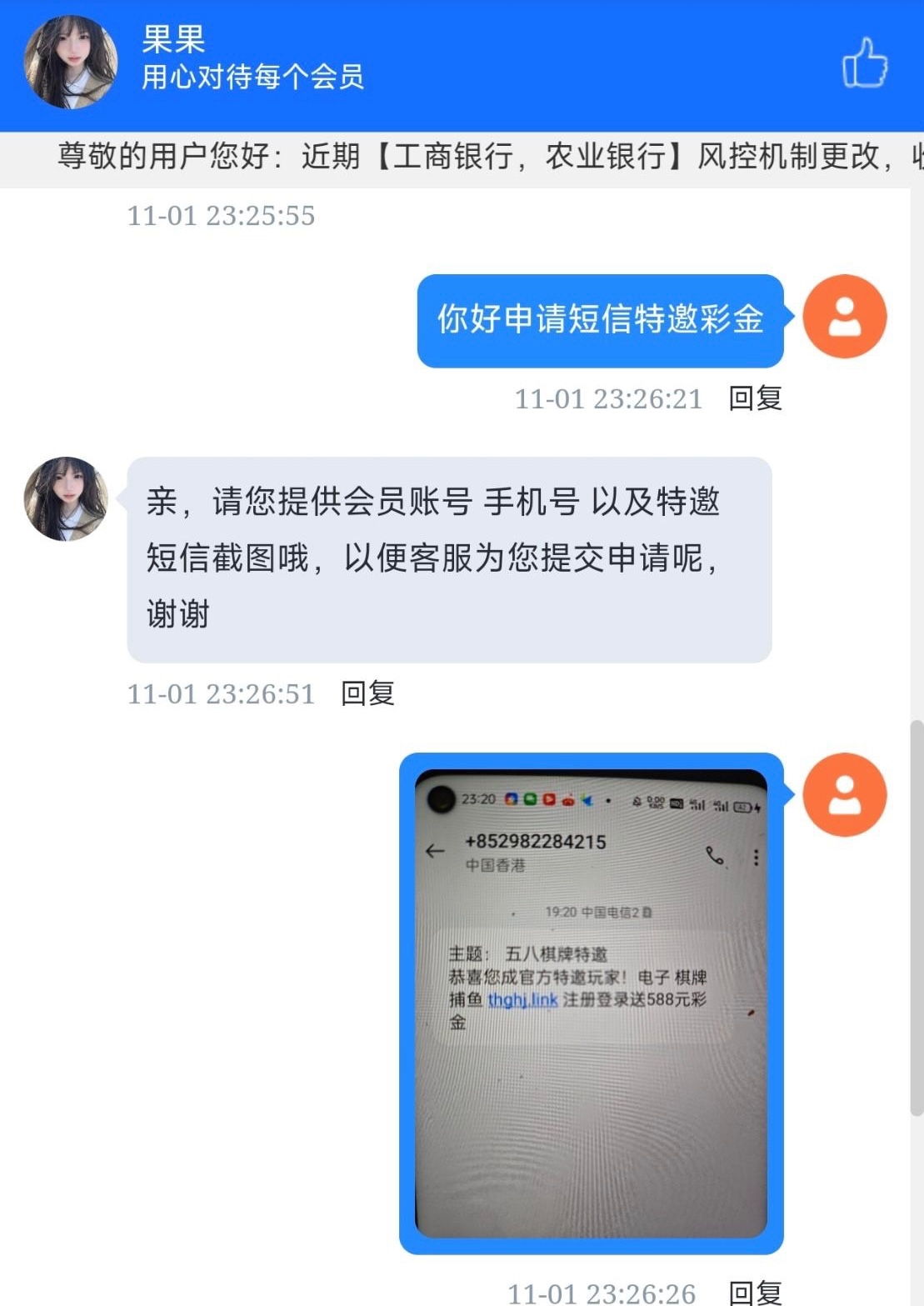Image resolution: width=924 pixels, height=1306 pixels.
Task: Open the sent SMS screenshot image
Action: (591, 1003)
